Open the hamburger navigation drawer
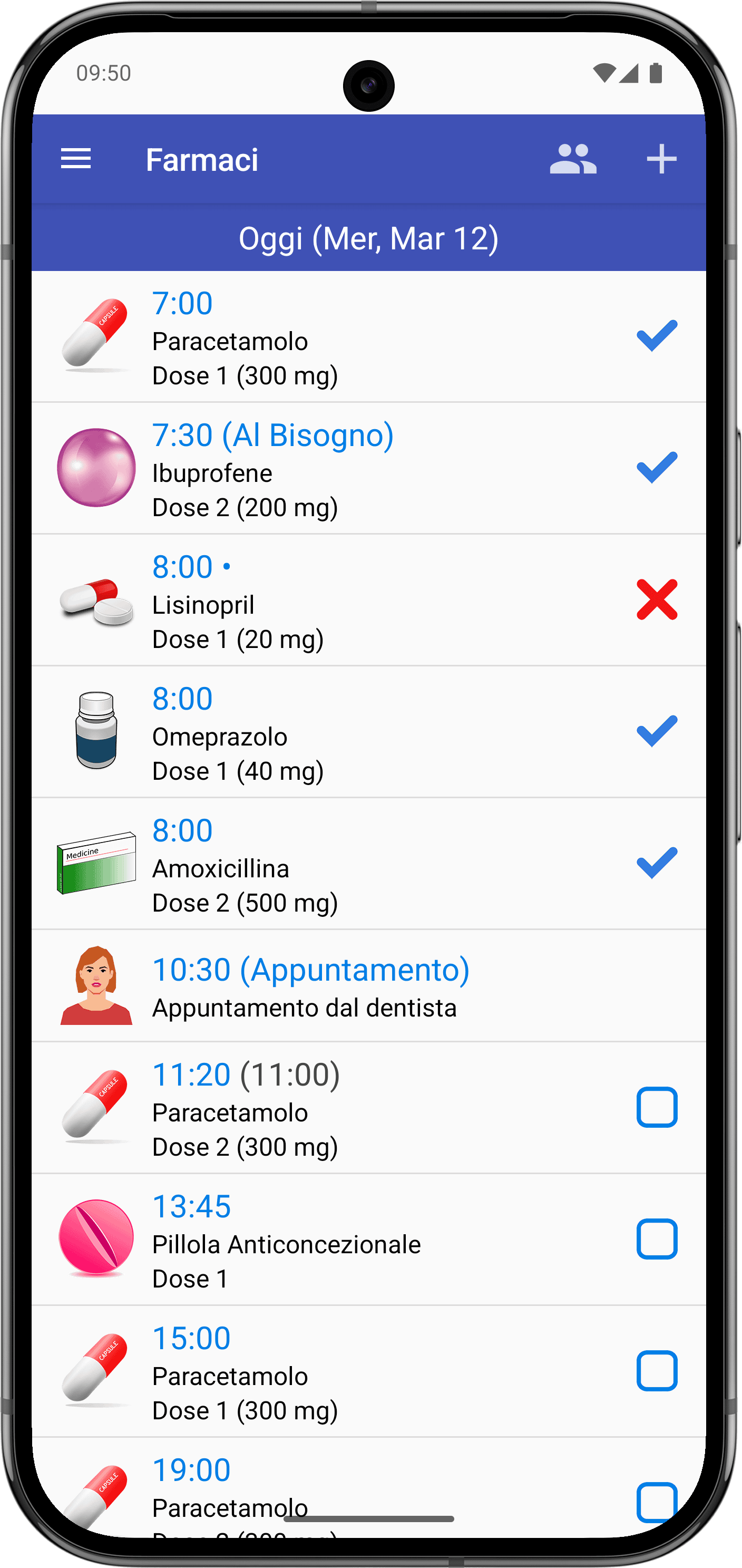Screen dimensions: 742x1568 76,159
